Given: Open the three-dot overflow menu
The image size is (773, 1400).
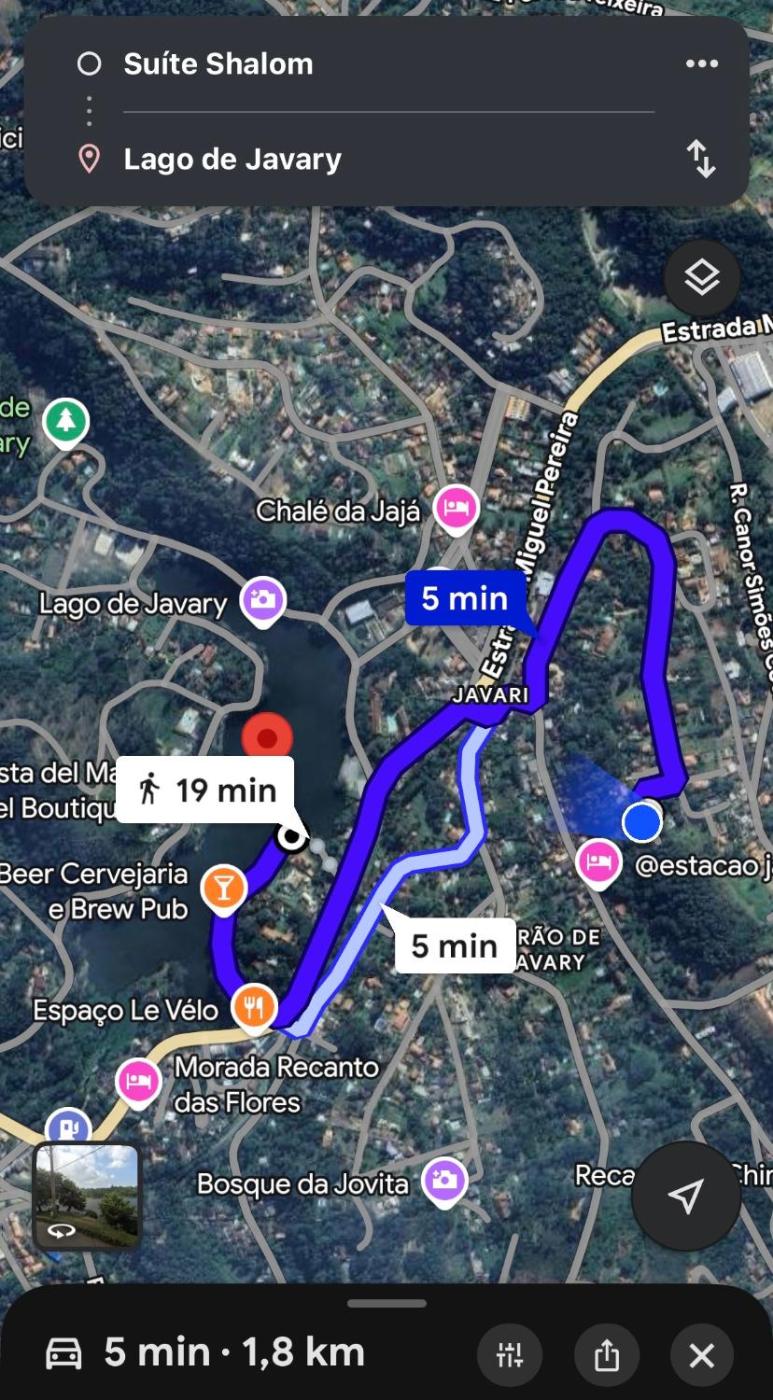Looking at the screenshot, I should (701, 64).
